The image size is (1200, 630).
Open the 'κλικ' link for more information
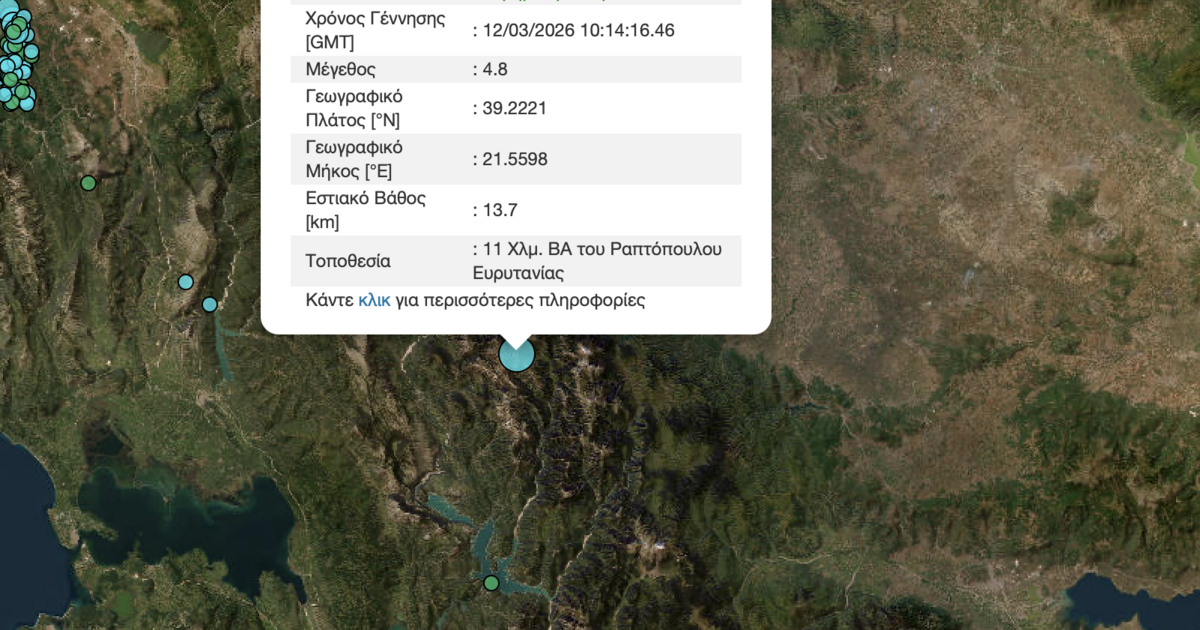coord(374,300)
